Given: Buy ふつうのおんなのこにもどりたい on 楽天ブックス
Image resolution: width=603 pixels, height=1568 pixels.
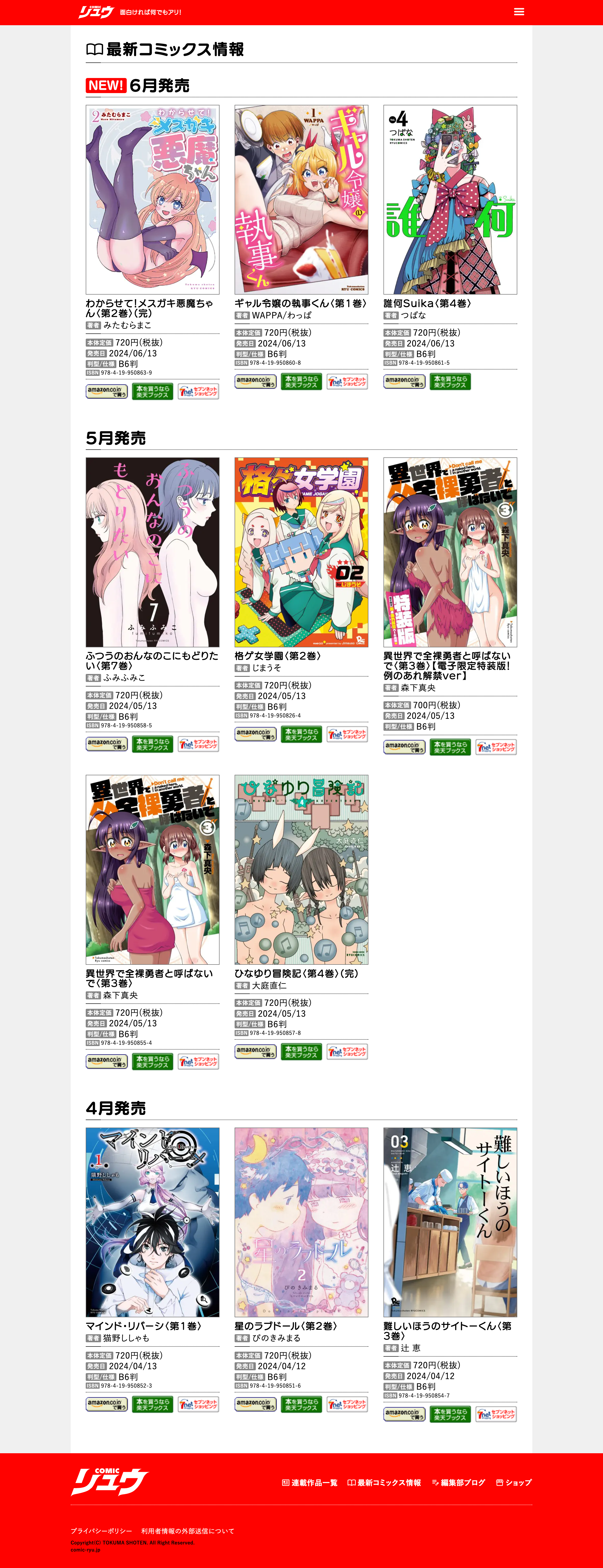Looking at the screenshot, I should [152, 744].
